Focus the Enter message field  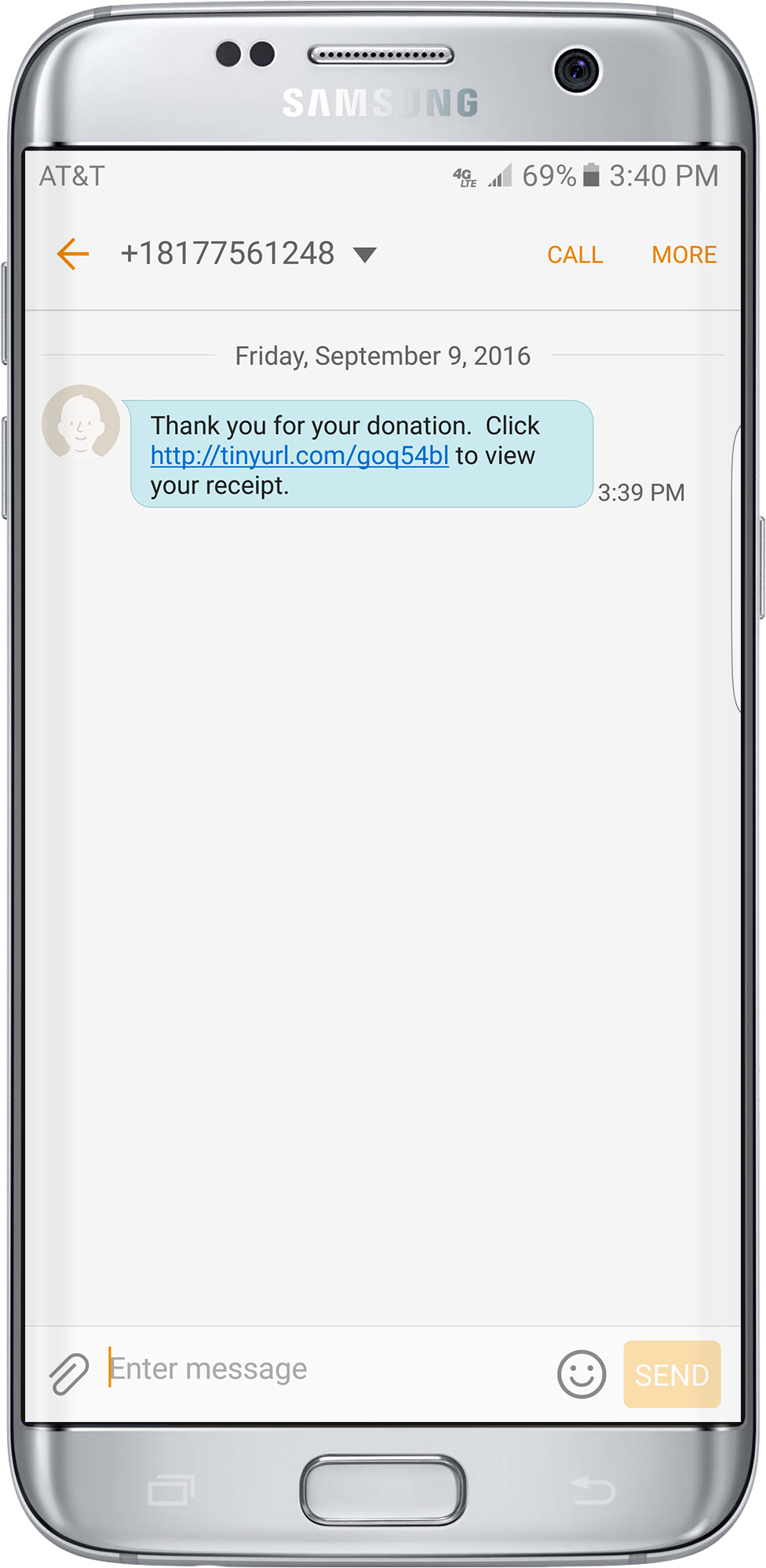[326, 1369]
